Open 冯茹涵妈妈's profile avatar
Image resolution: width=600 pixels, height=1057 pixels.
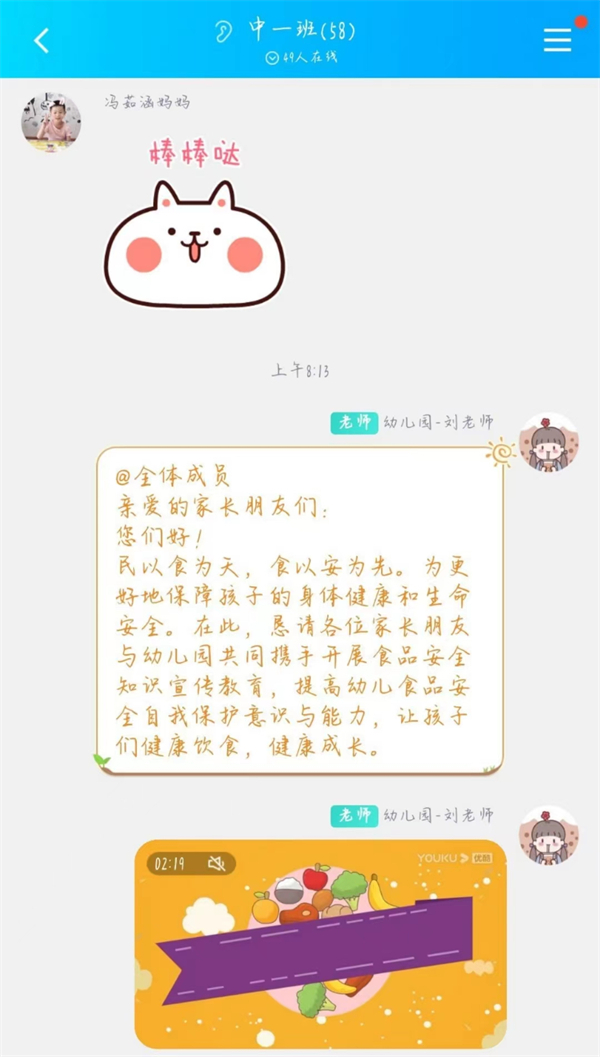[51, 123]
